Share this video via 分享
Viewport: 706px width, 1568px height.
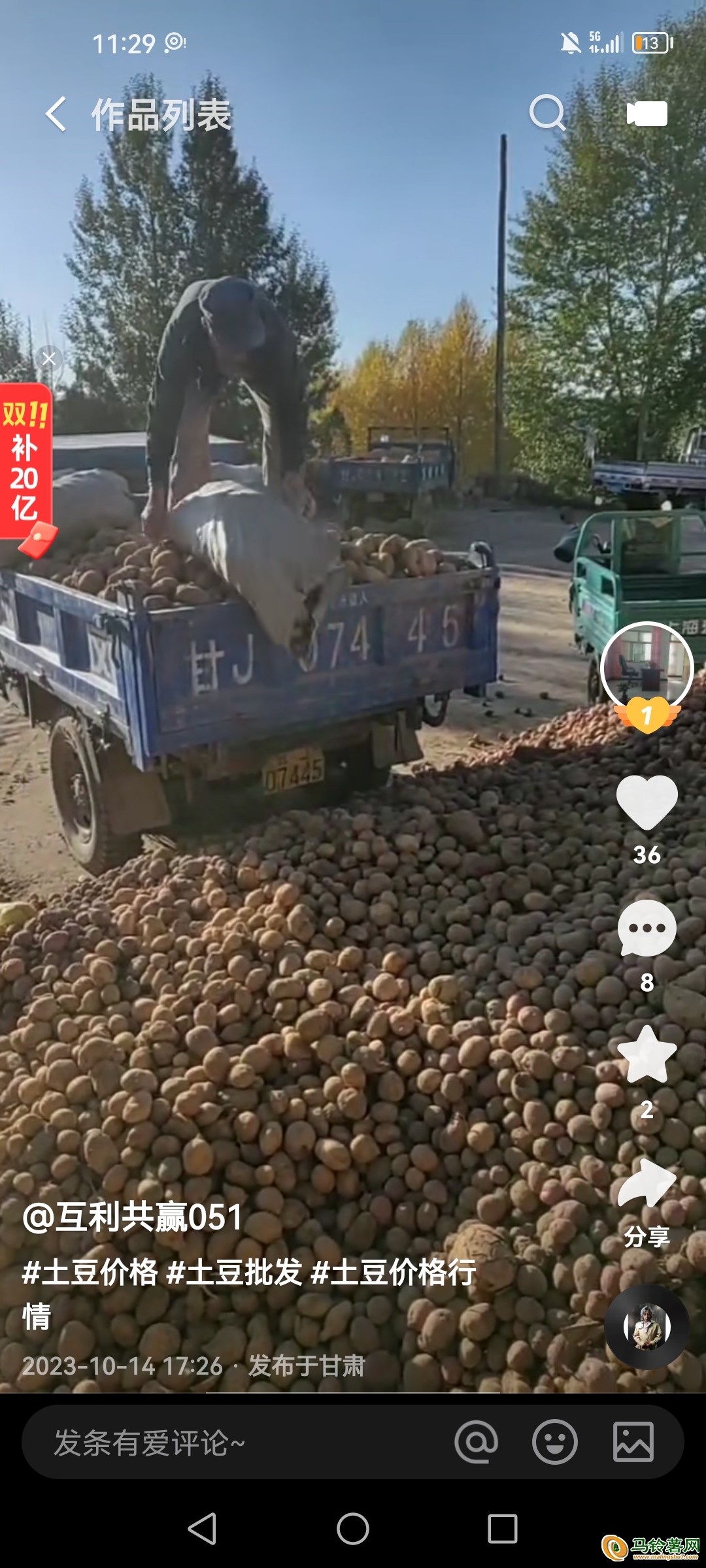click(x=647, y=1184)
